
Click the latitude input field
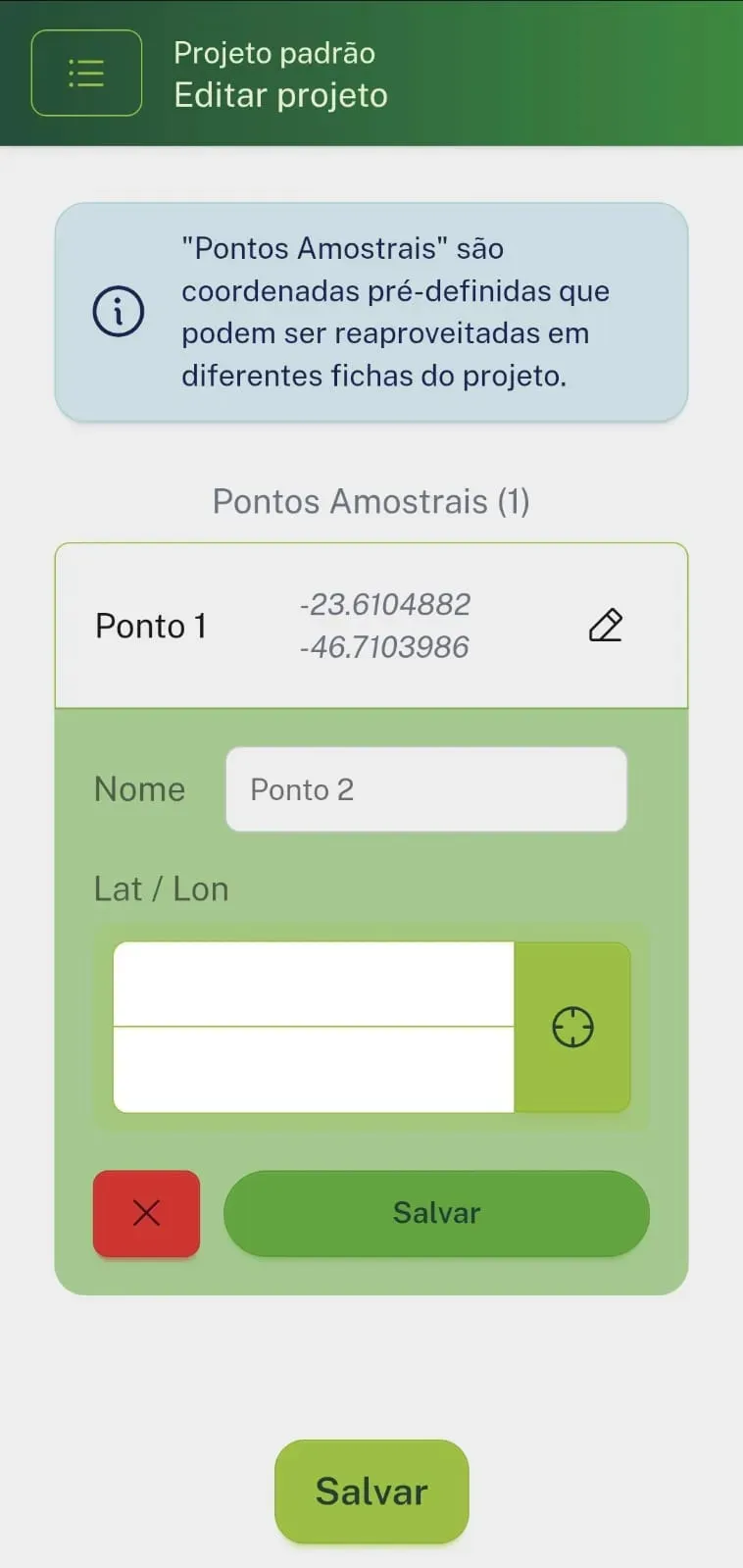[x=314, y=984]
